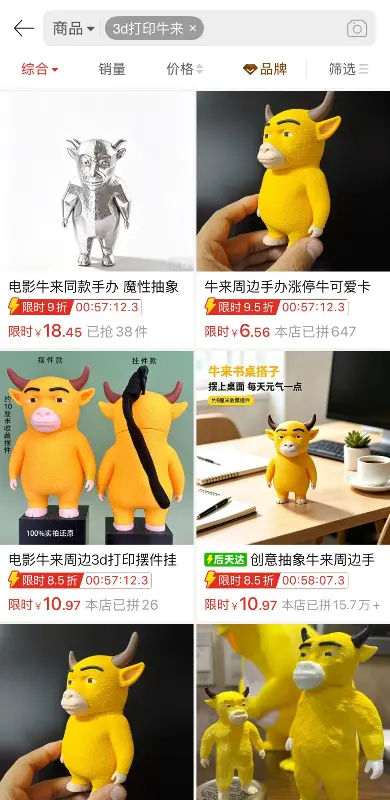Open camera image search
Image resolution: width=390 pixels, height=800 pixels.
[x=357, y=29]
